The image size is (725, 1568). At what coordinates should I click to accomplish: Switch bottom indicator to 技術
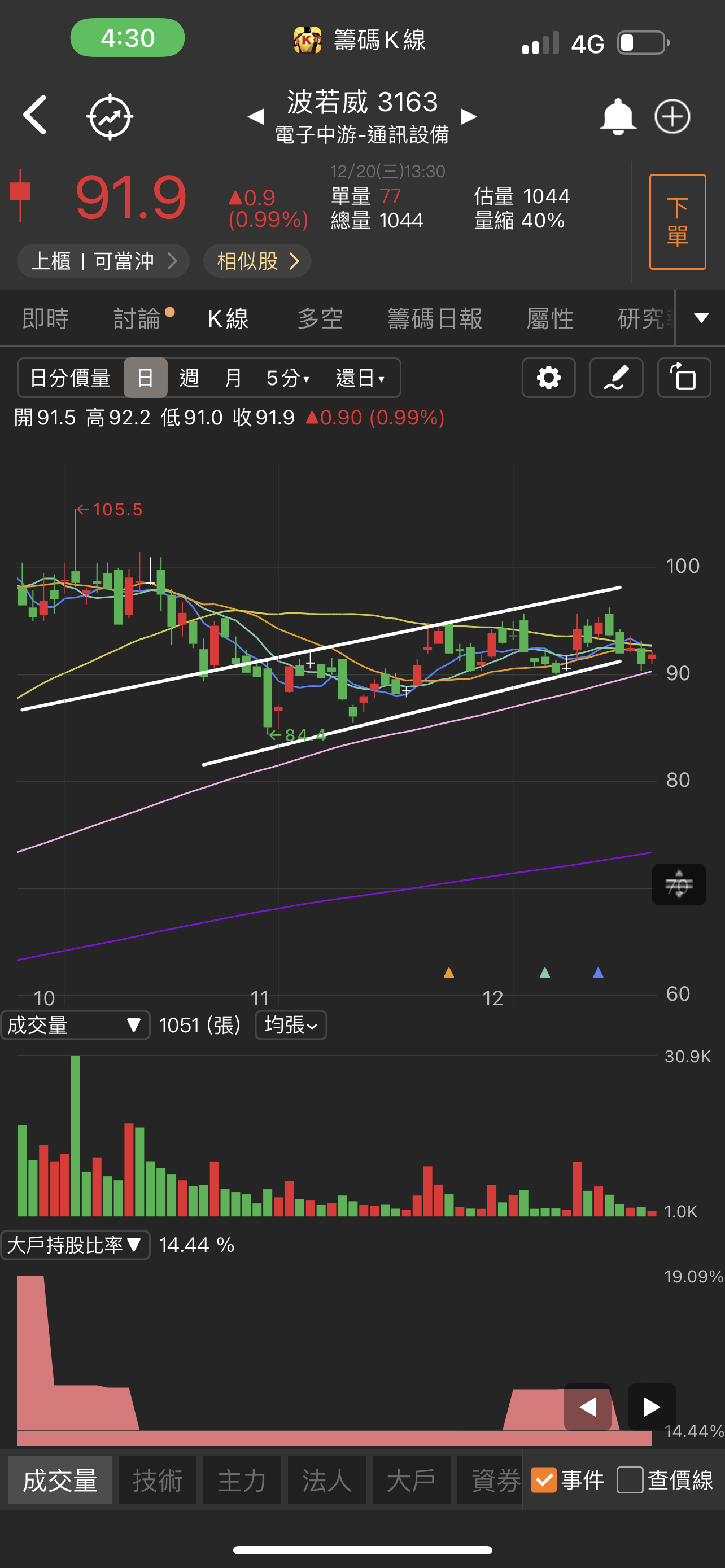click(x=157, y=1481)
